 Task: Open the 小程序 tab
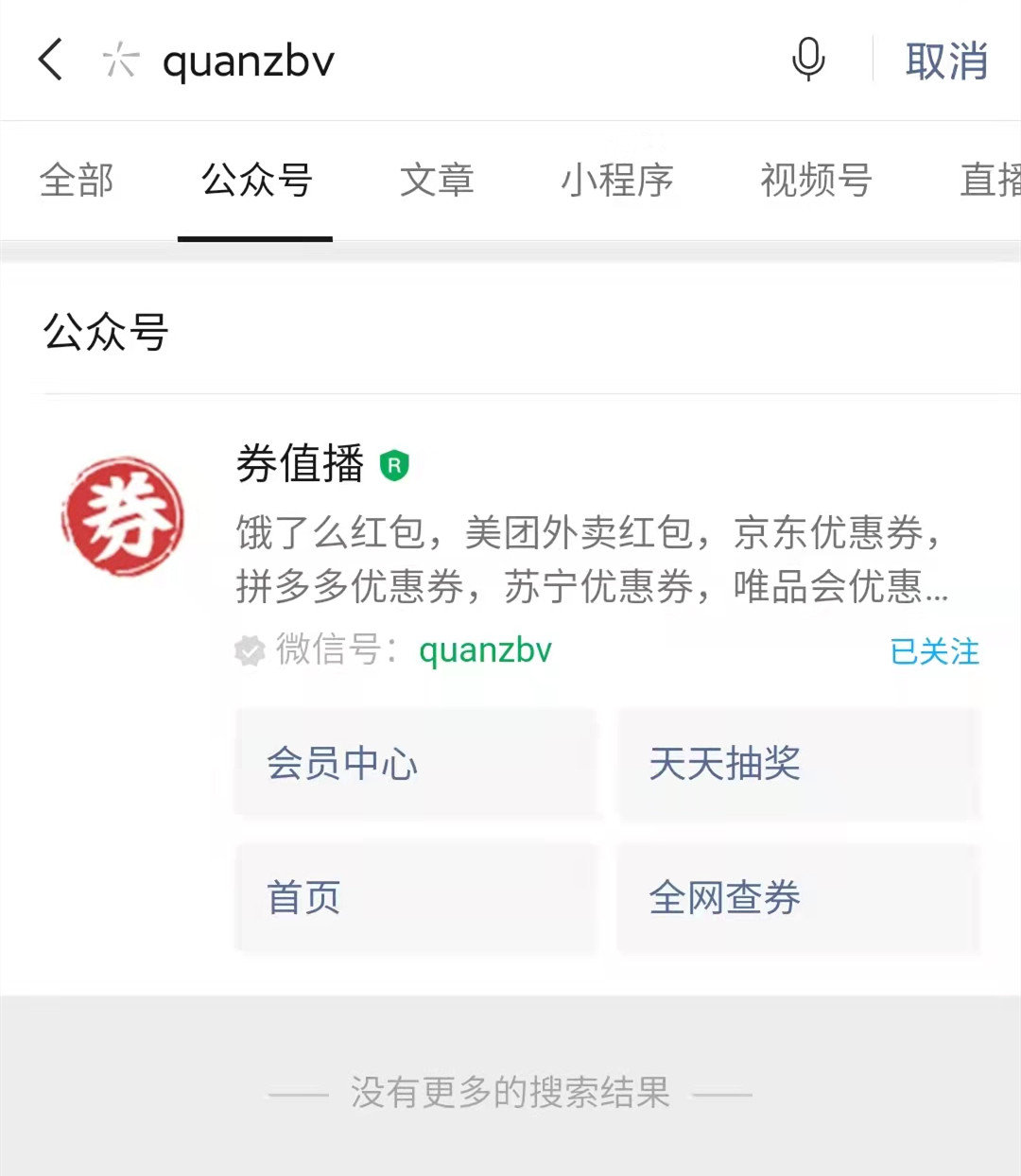coord(616,180)
